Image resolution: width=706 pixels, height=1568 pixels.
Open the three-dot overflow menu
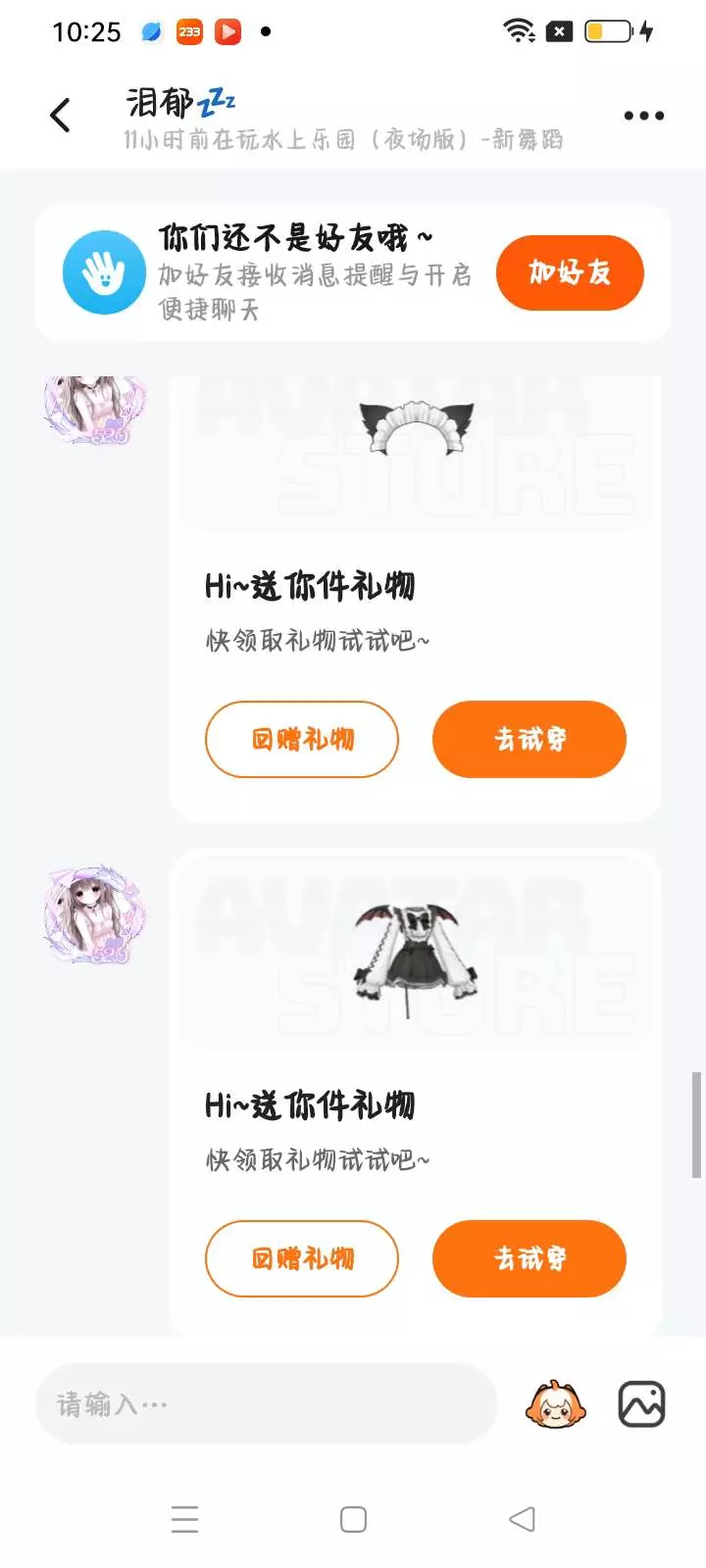643,116
